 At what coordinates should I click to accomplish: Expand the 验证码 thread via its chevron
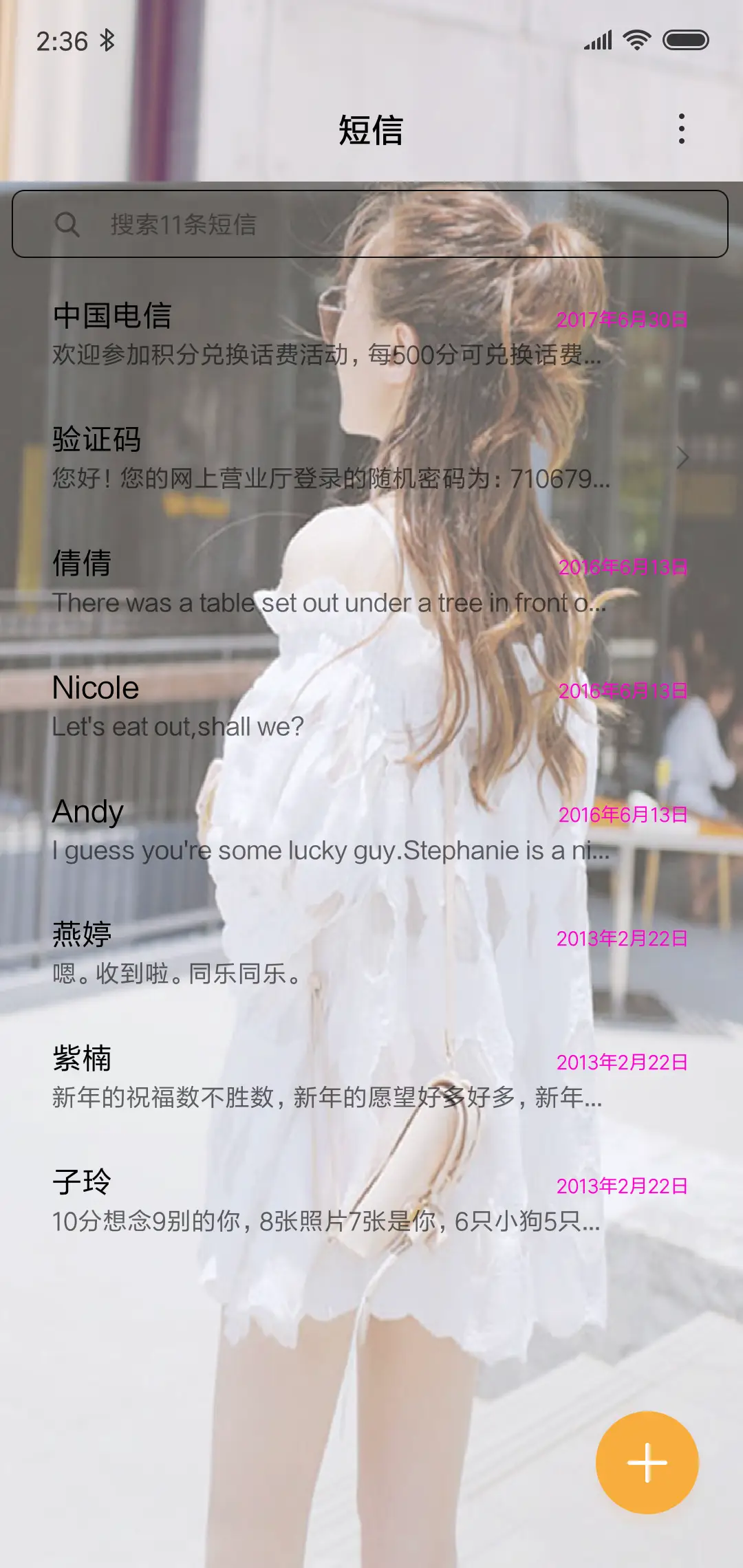point(684,456)
